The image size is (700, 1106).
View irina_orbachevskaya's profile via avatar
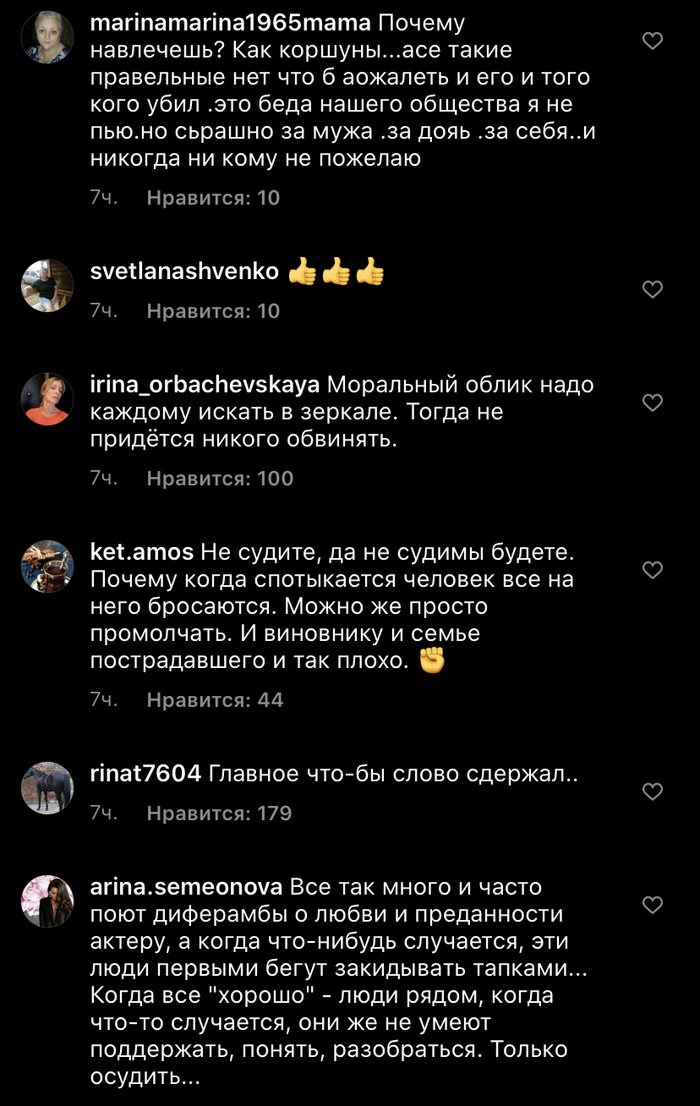click(x=47, y=399)
